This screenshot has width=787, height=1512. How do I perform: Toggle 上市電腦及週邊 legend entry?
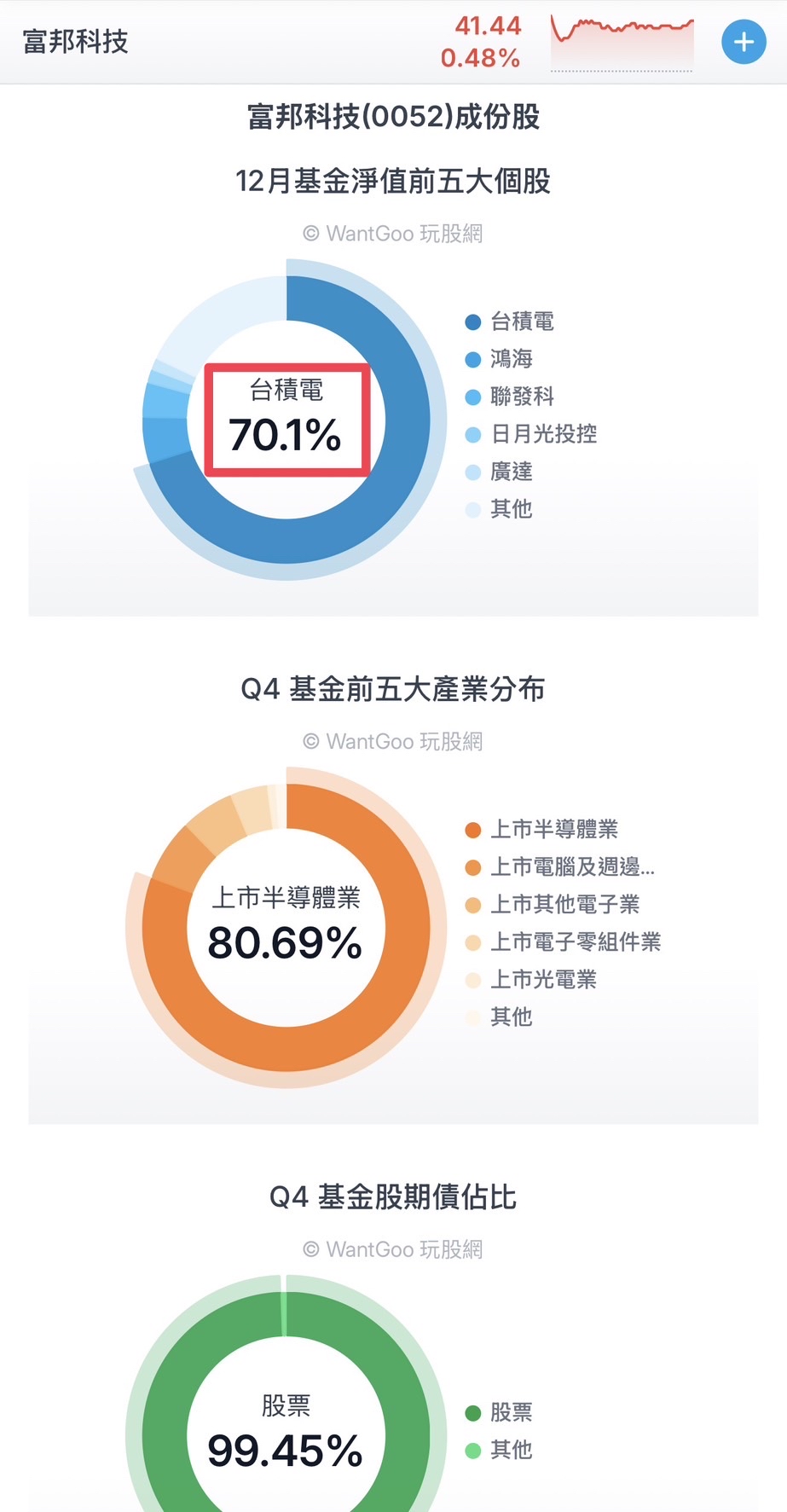[560, 867]
